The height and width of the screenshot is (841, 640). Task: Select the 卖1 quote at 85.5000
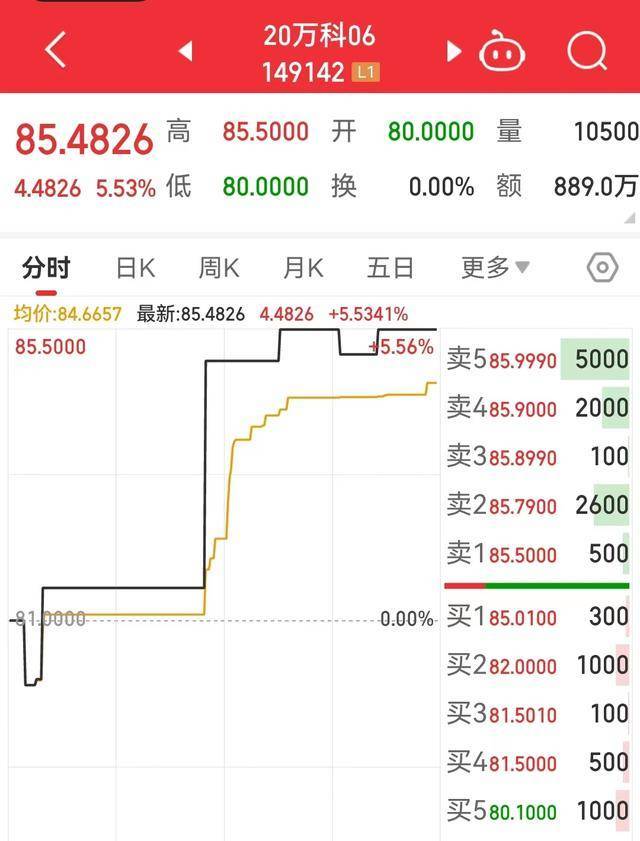click(537, 554)
